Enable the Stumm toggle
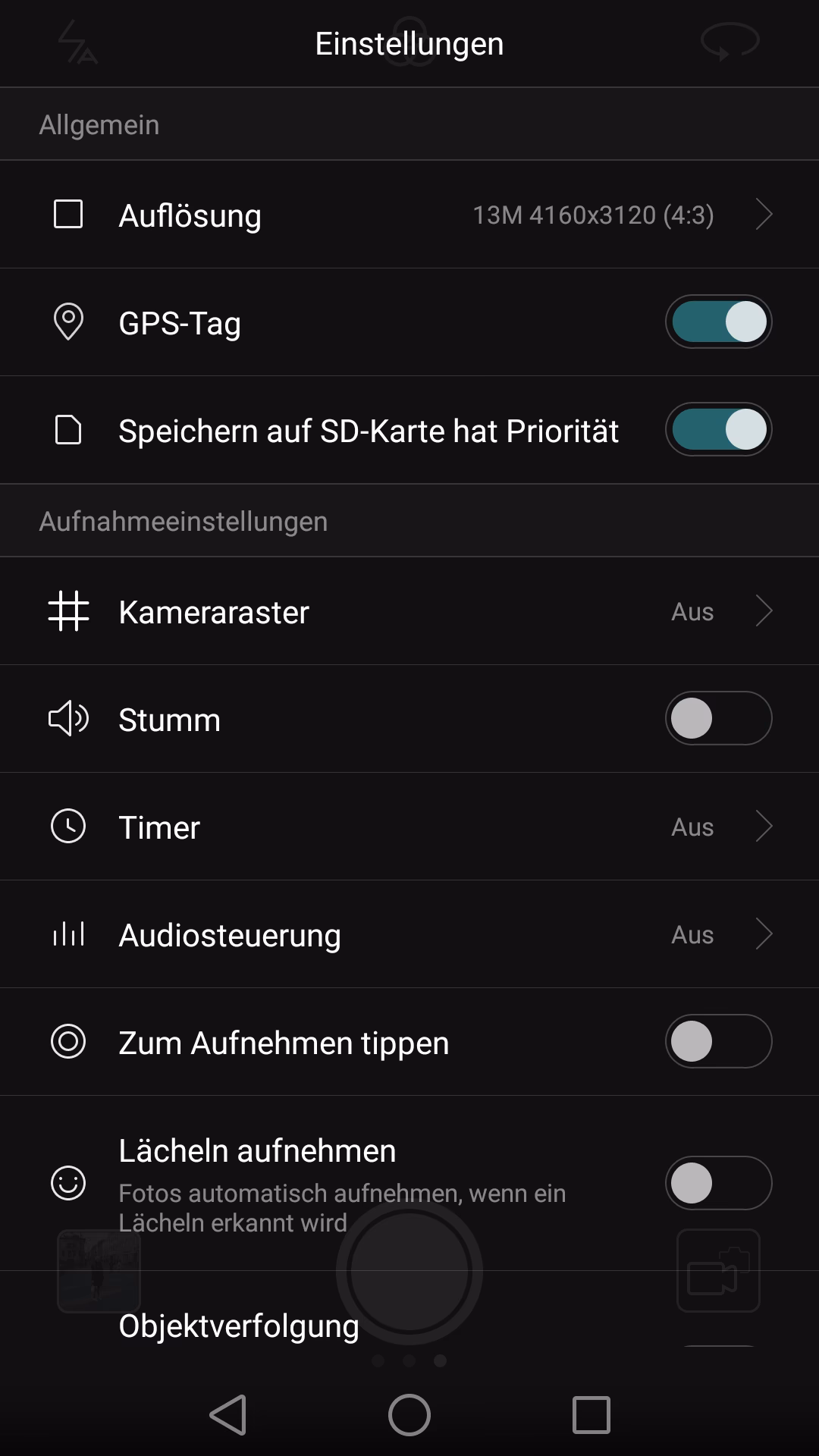 719,719
